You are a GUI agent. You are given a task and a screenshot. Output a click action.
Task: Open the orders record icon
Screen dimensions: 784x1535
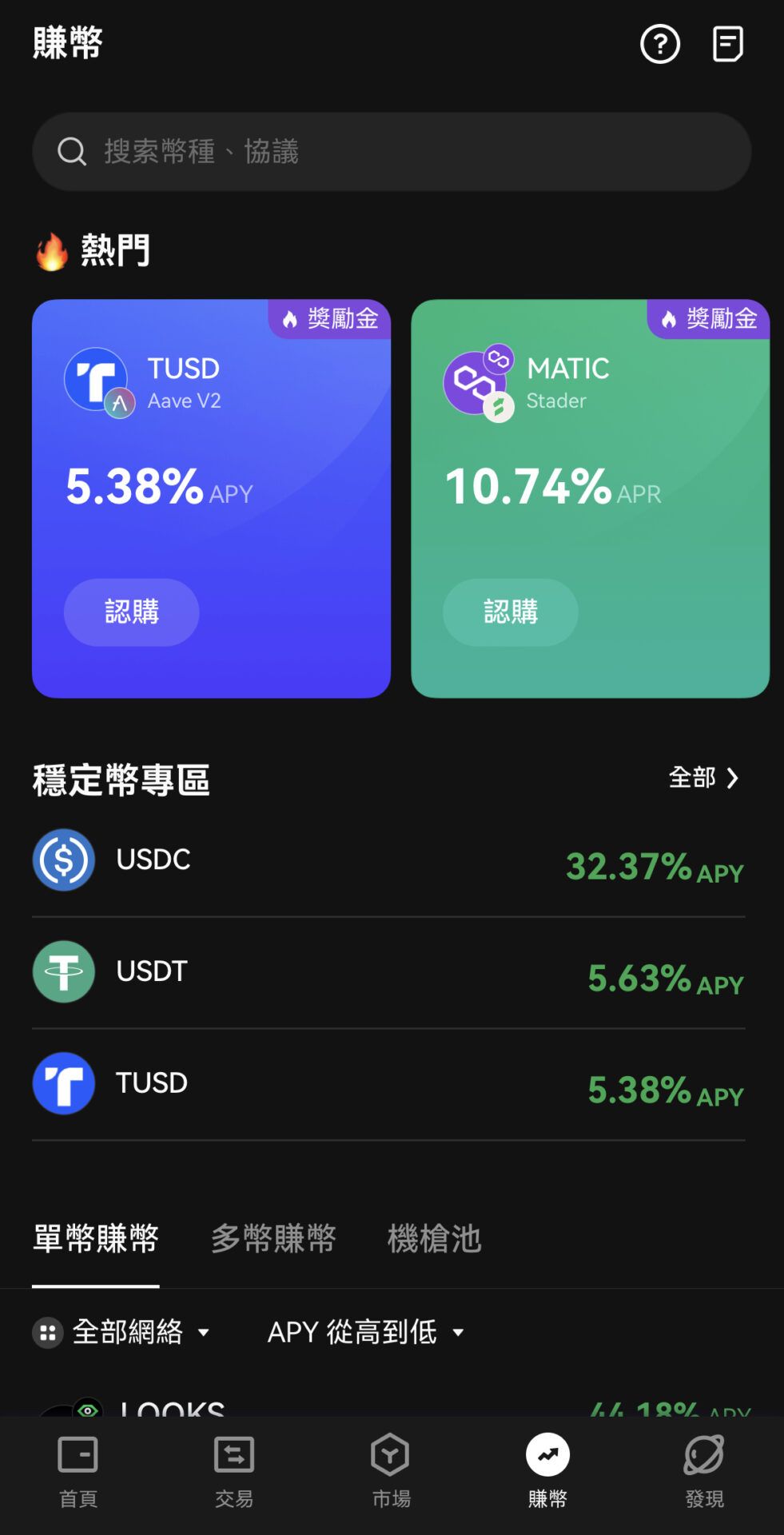727,44
